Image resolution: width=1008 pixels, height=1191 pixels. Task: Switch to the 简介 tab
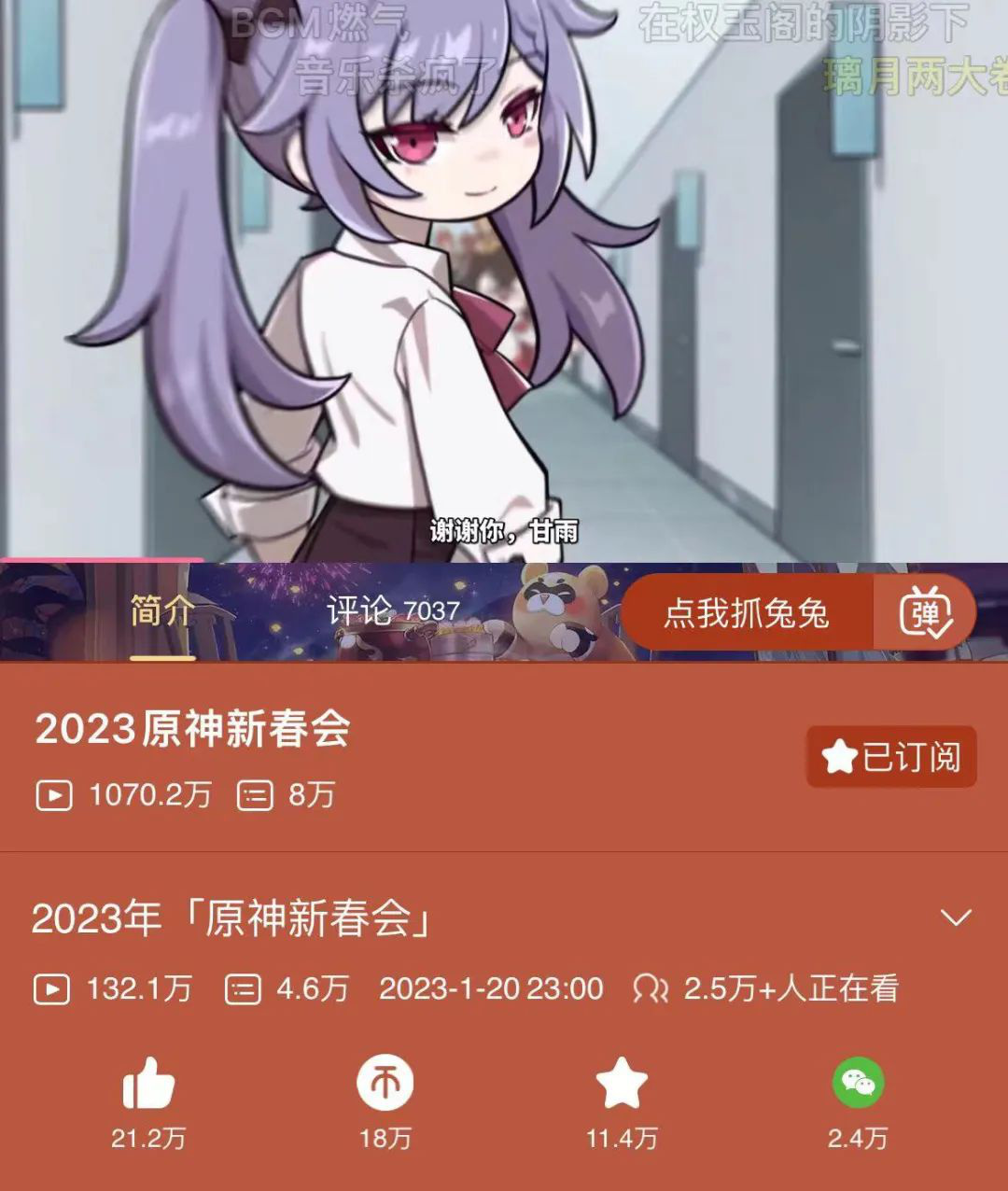coord(161,612)
